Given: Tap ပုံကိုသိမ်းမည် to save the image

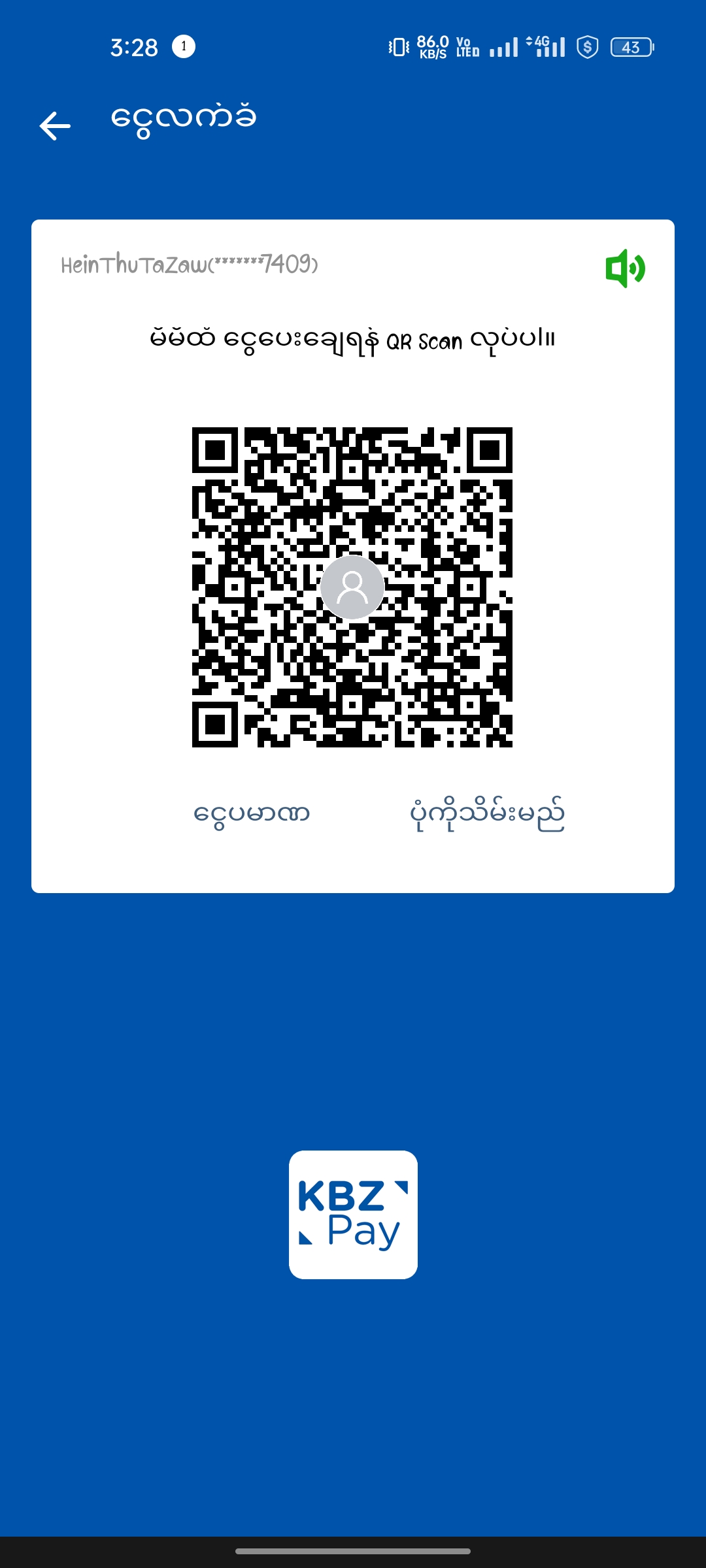Looking at the screenshot, I should click(487, 814).
